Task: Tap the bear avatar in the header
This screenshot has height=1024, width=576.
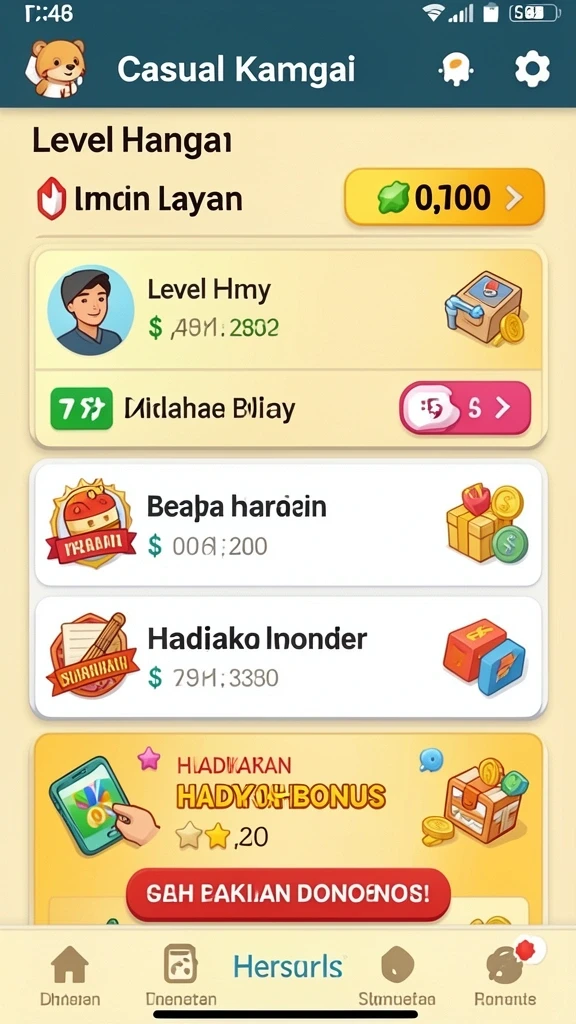Action: [55, 69]
